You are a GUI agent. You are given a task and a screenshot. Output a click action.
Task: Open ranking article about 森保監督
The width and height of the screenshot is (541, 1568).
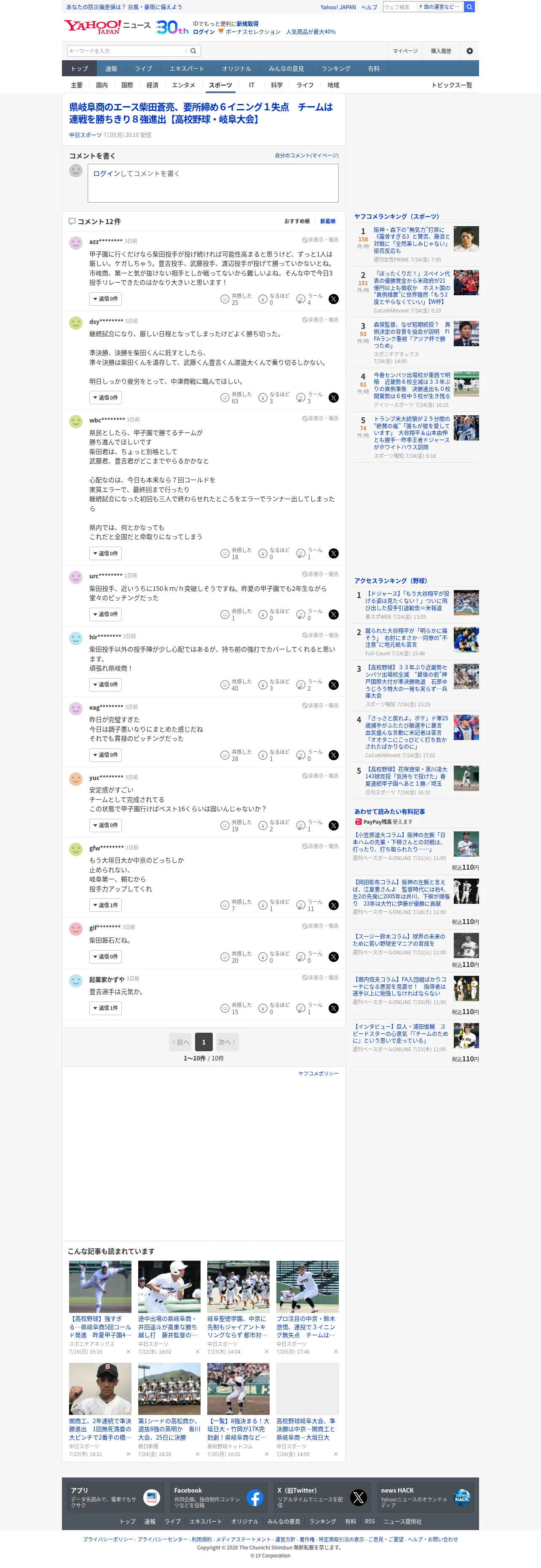tap(412, 335)
